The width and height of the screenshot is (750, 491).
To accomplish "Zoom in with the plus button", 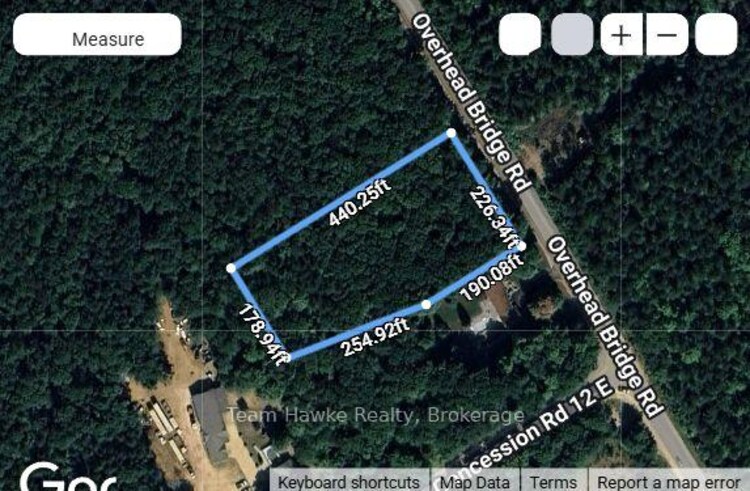I will pyautogui.click(x=621, y=35).
